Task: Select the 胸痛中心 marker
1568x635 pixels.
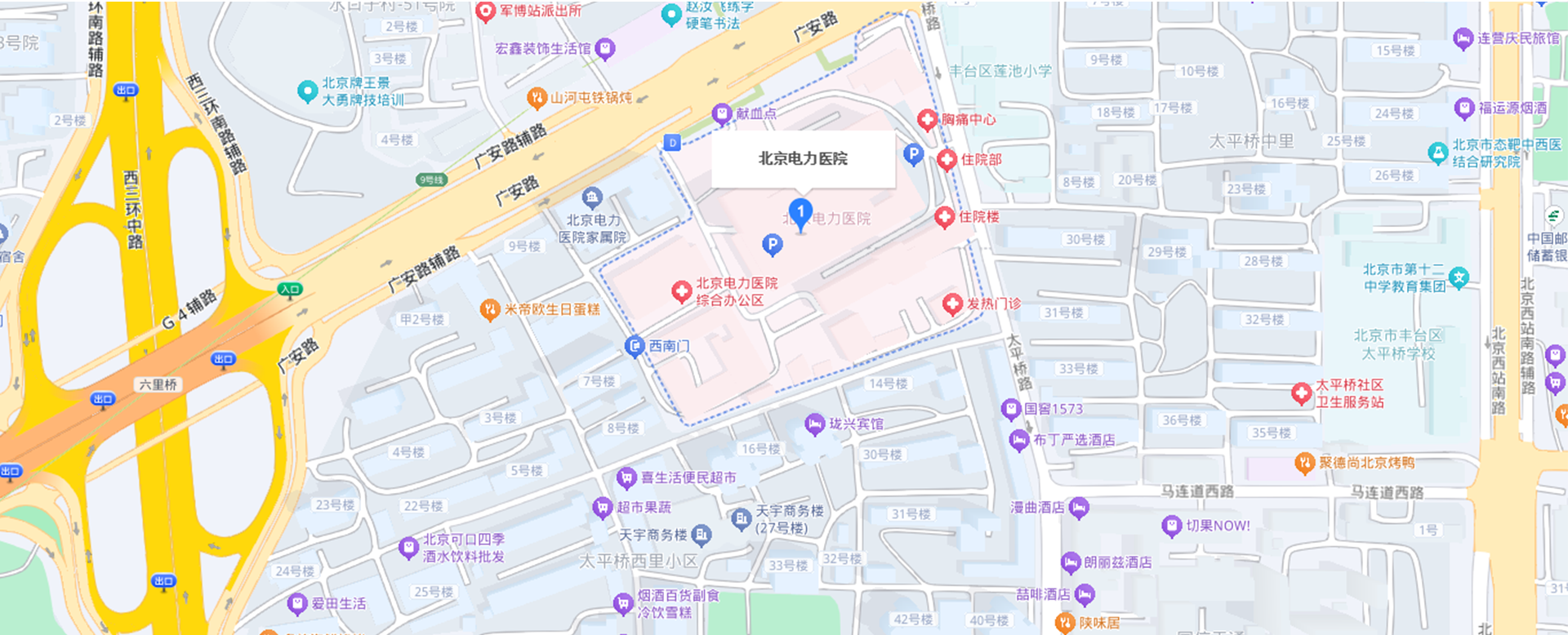Action: tap(927, 119)
